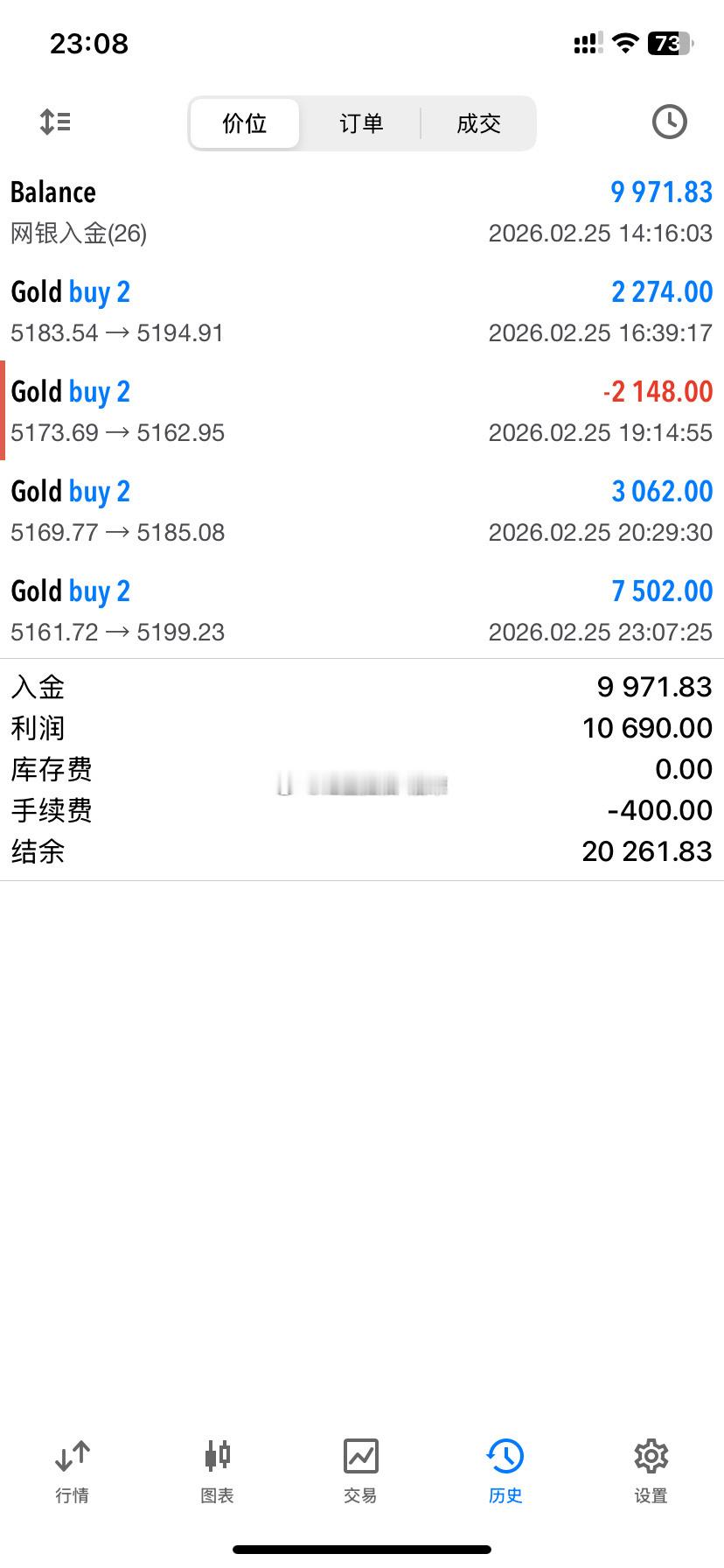Go to the 行情 tab
This screenshot has width=724, height=1568.
(73, 1472)
